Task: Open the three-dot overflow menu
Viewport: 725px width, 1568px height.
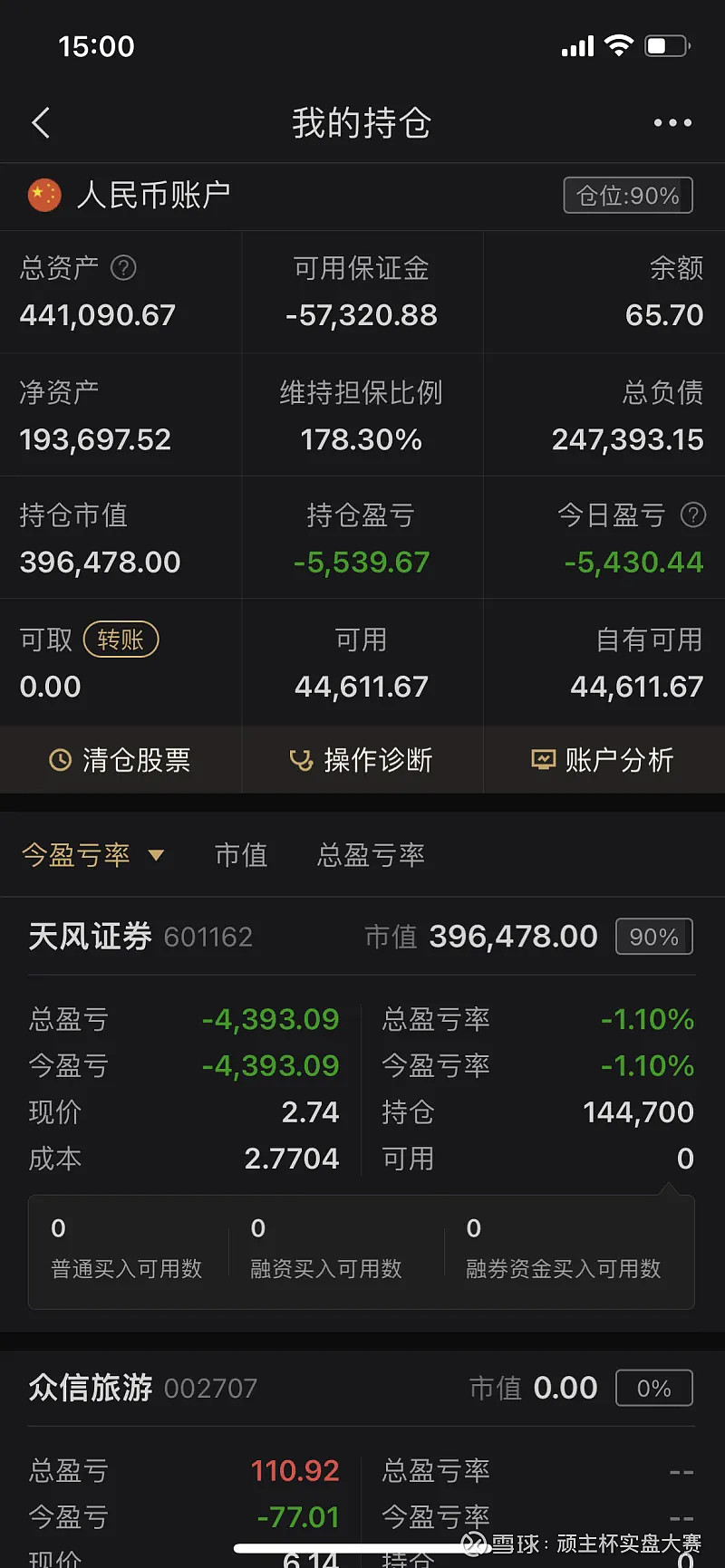Action: (672, 122)
